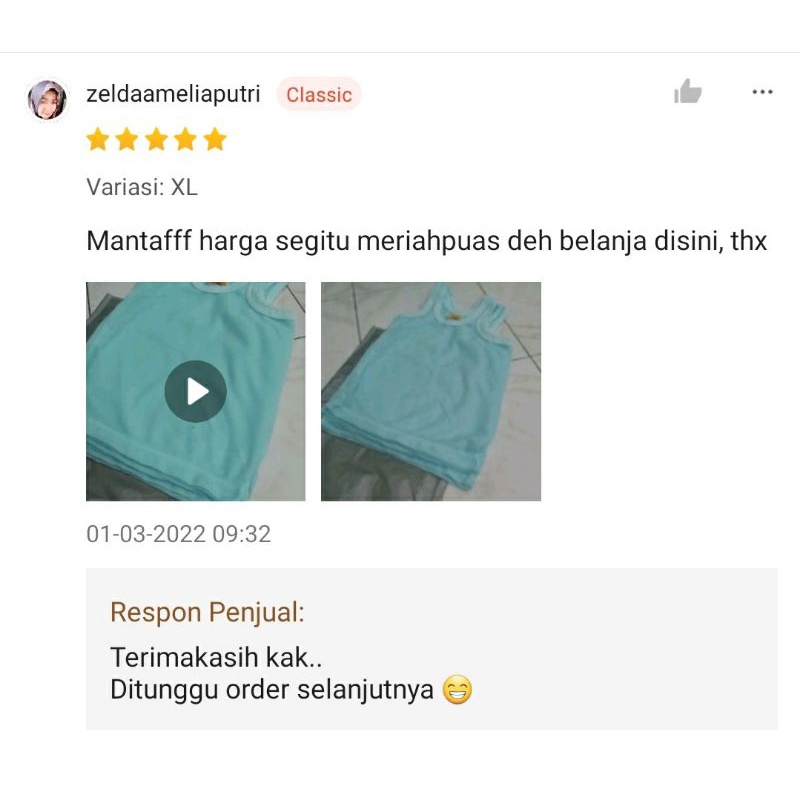Play the review video
Viewport: 800px width, 800px height.
click(x=195, y=391)
